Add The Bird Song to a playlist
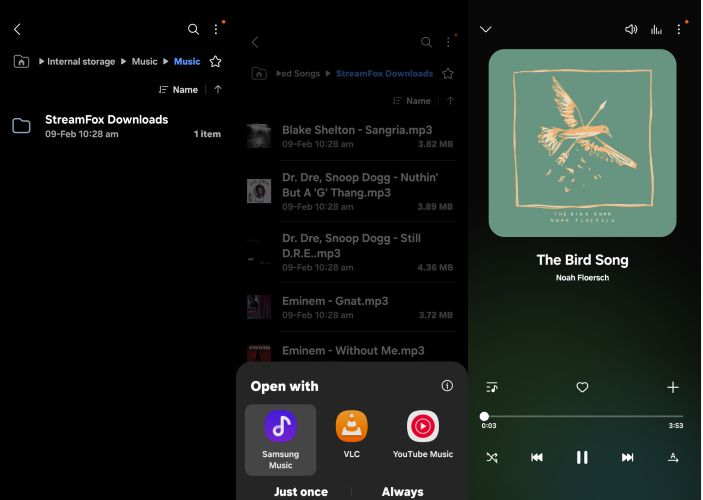 [x=672, y=387]
